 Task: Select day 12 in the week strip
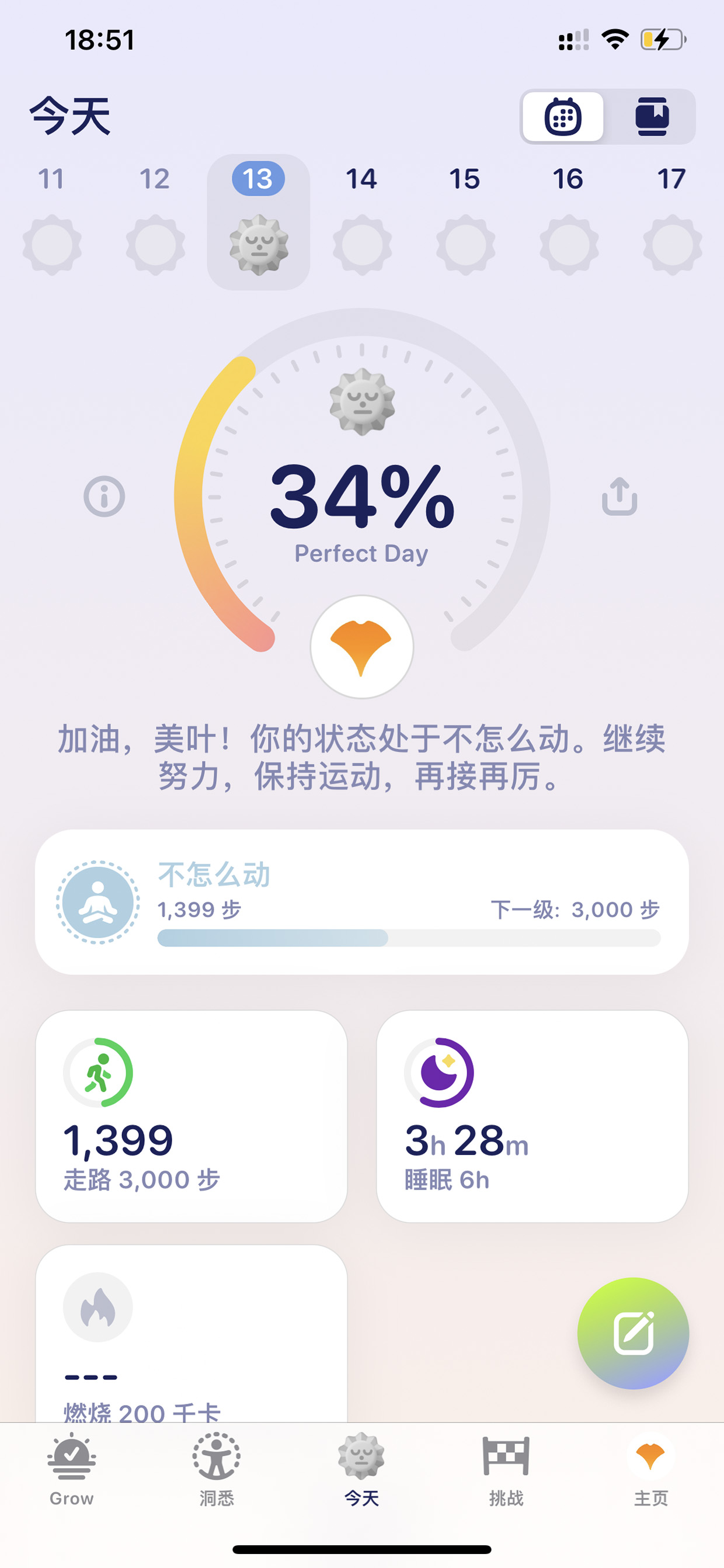155,221
